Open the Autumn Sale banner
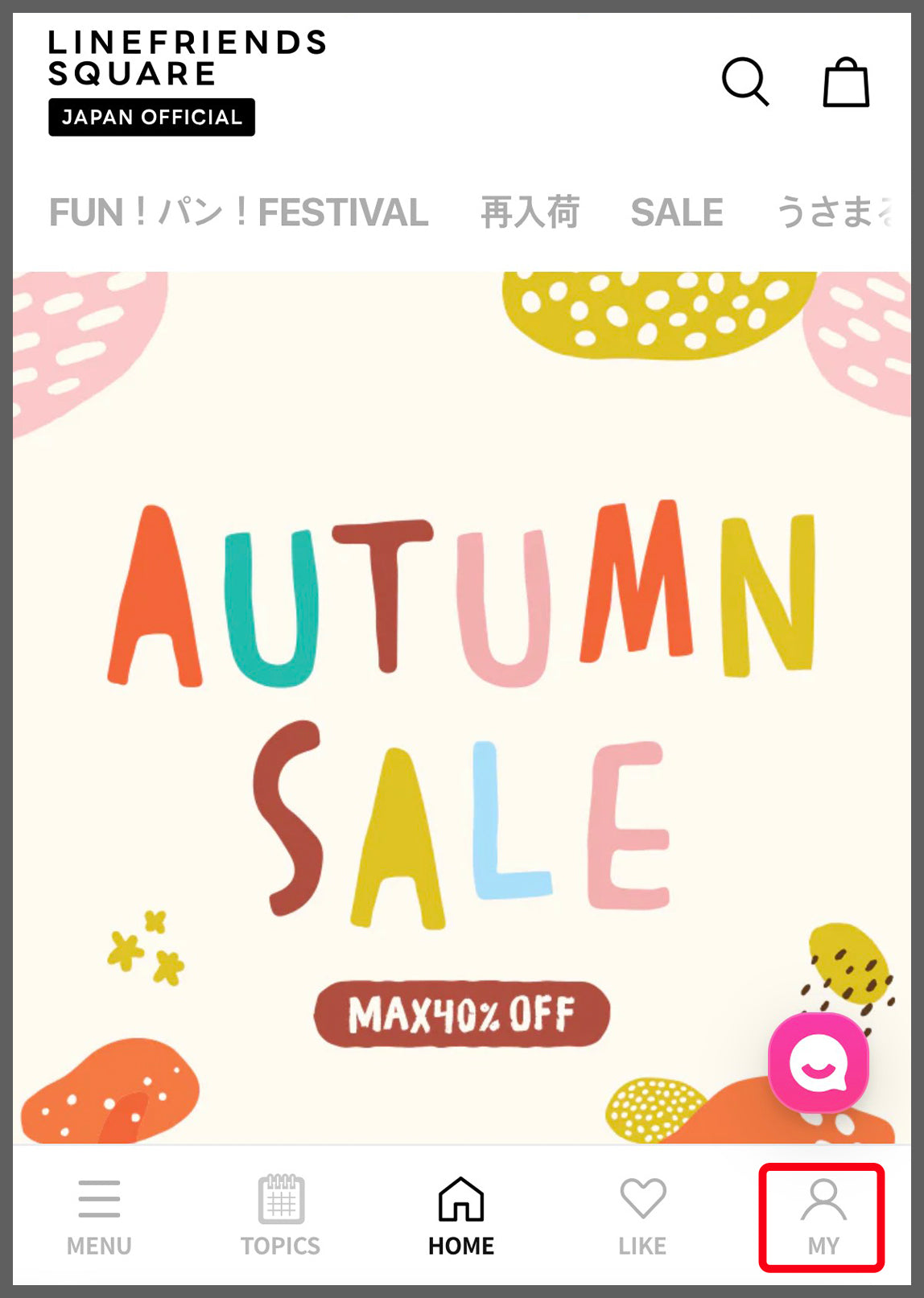Screen dimensions: 924x1298 461,708
